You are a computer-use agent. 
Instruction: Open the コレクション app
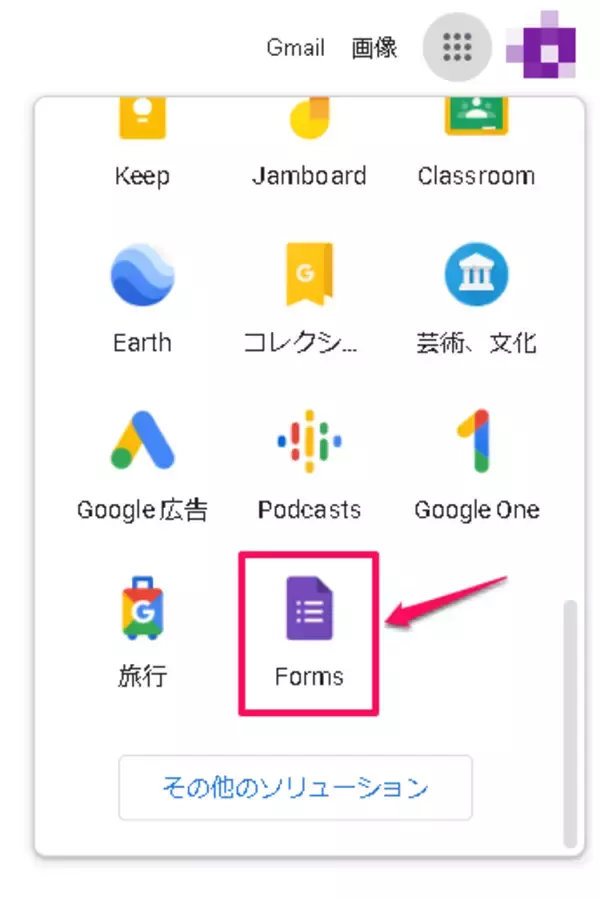click(x=309, y=295)
